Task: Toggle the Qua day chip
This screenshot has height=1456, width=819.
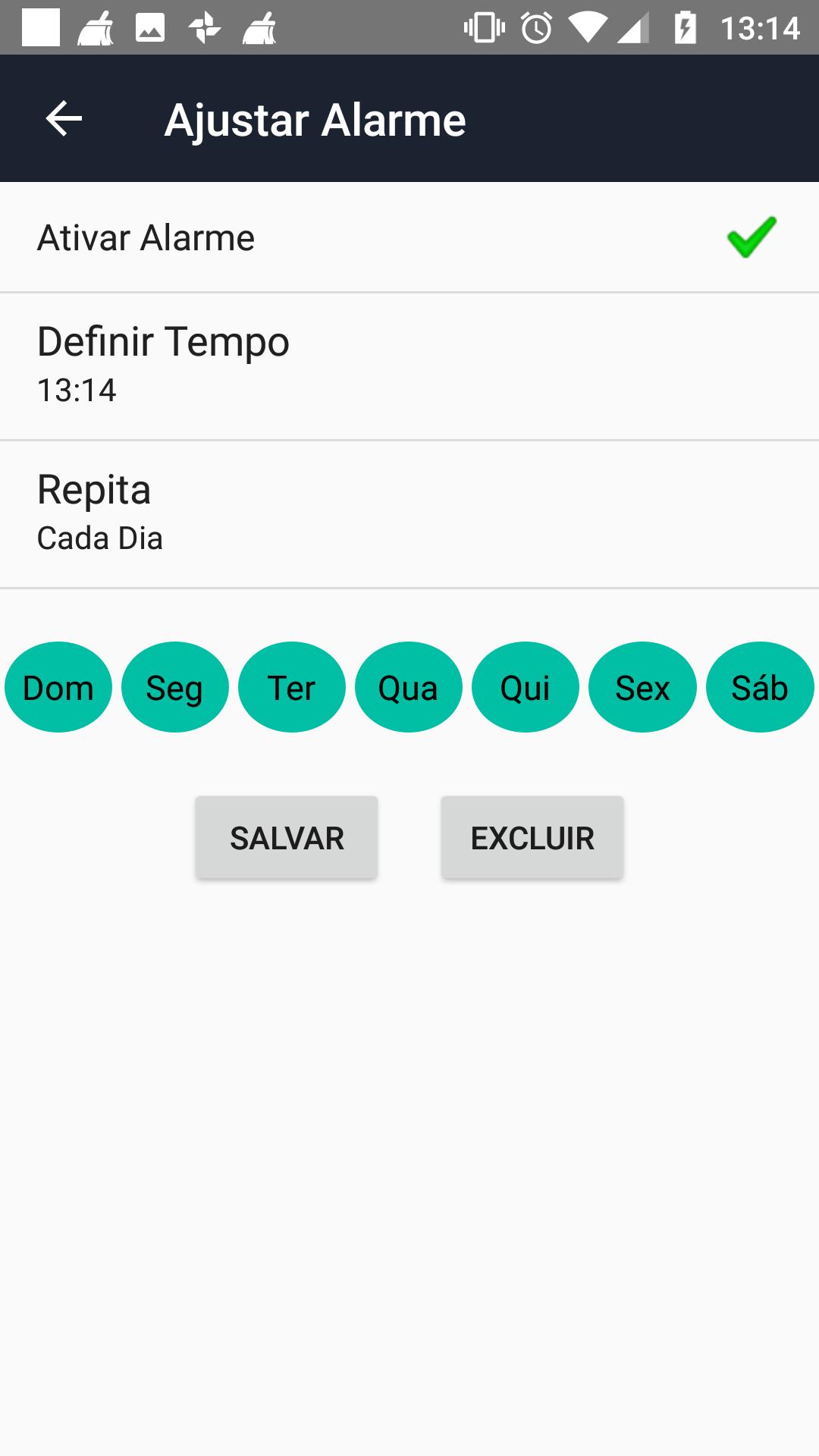Action: (409, 687)
